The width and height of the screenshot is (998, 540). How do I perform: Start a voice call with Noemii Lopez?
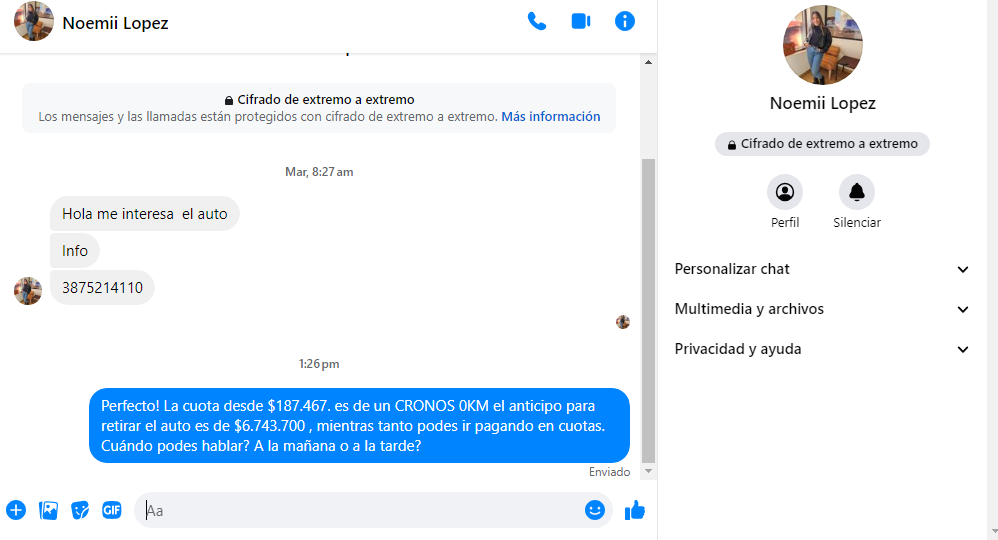(537, 21)
